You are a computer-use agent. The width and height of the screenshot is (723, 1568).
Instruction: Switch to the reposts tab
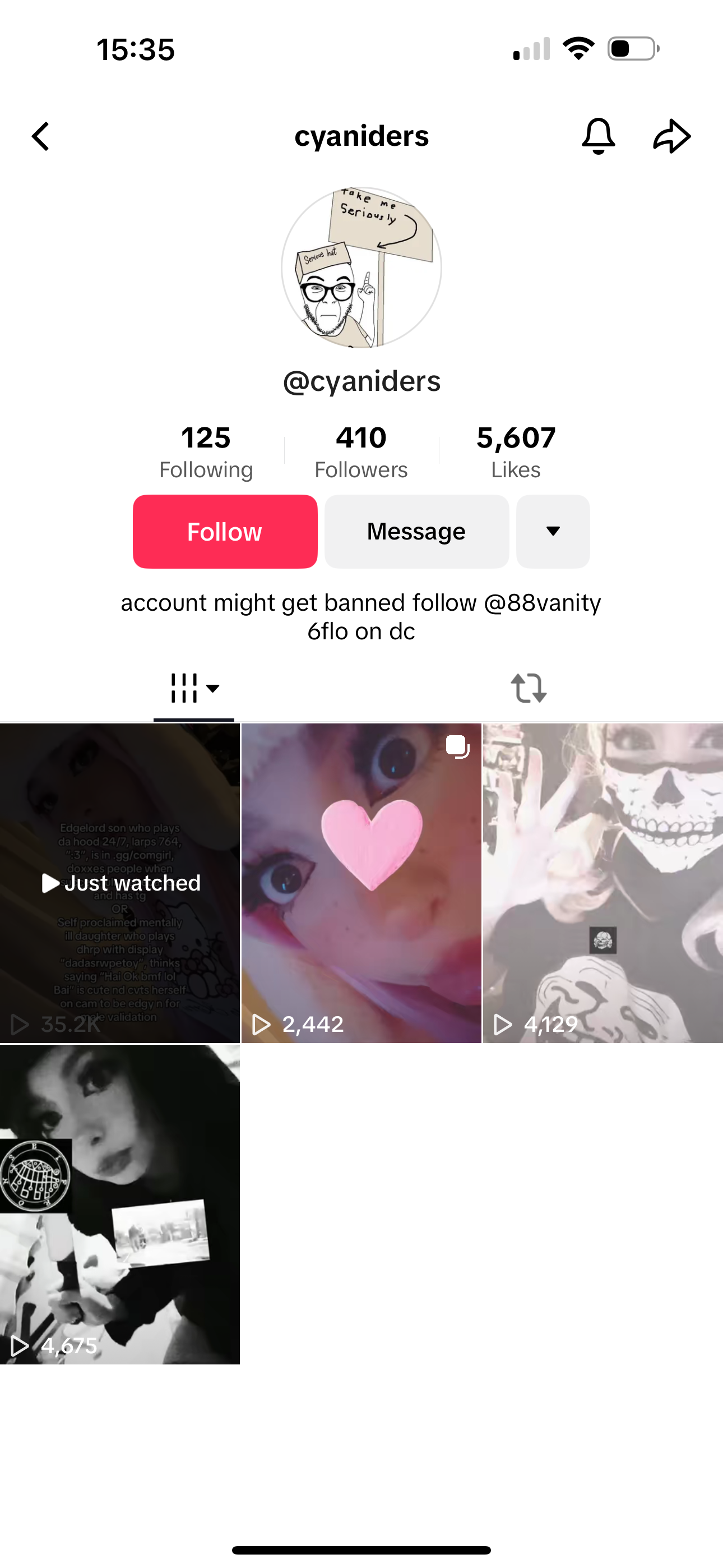[529, 689]
